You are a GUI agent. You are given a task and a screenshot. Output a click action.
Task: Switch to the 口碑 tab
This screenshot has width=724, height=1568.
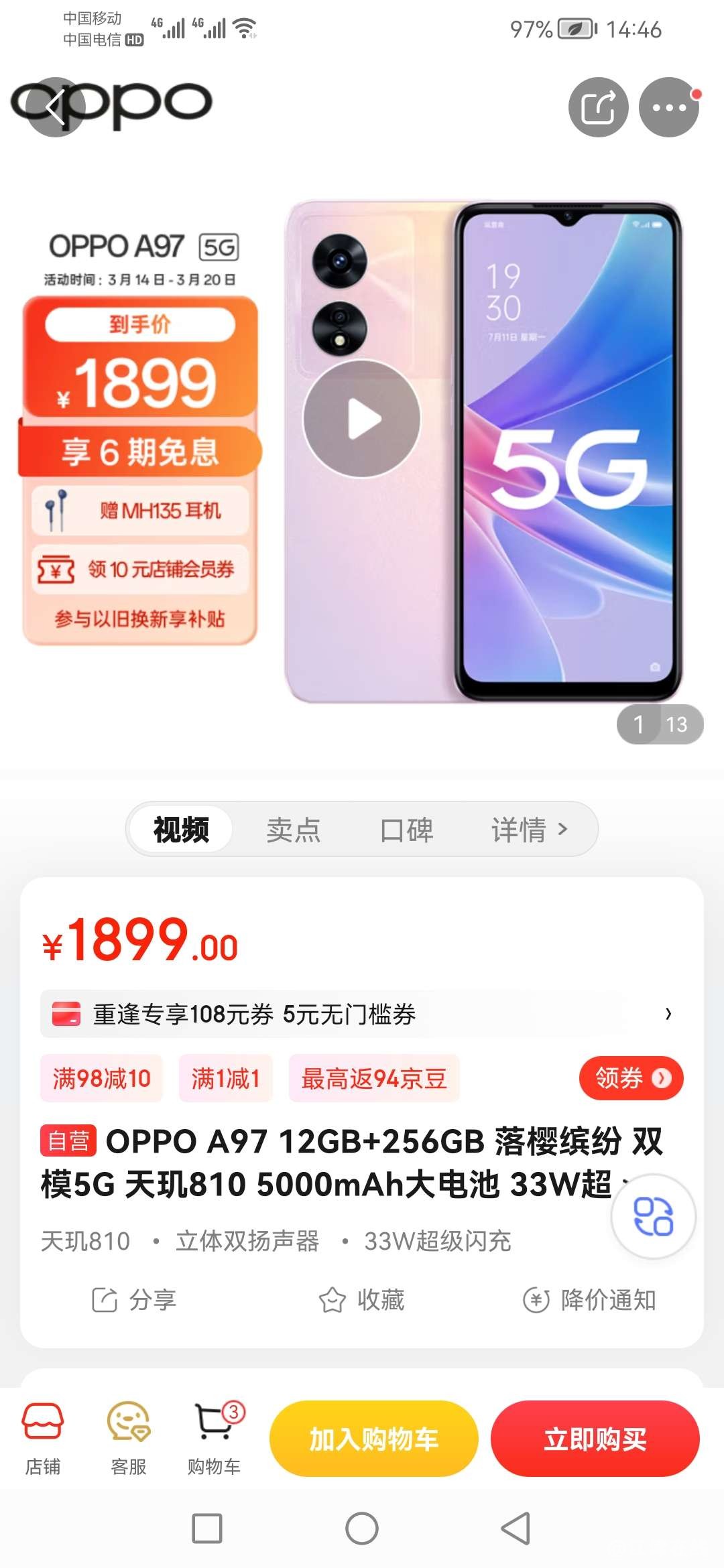[406, 830]
